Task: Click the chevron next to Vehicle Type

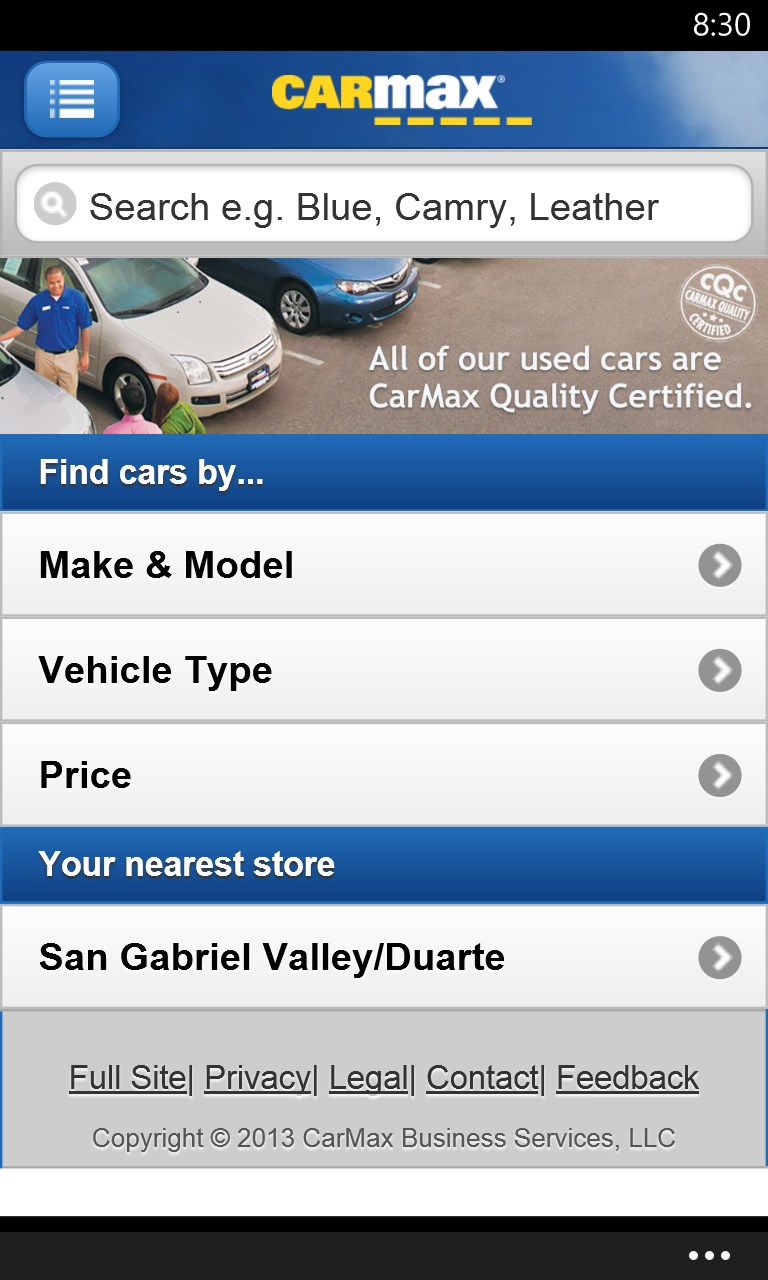Action: (719, 670)
